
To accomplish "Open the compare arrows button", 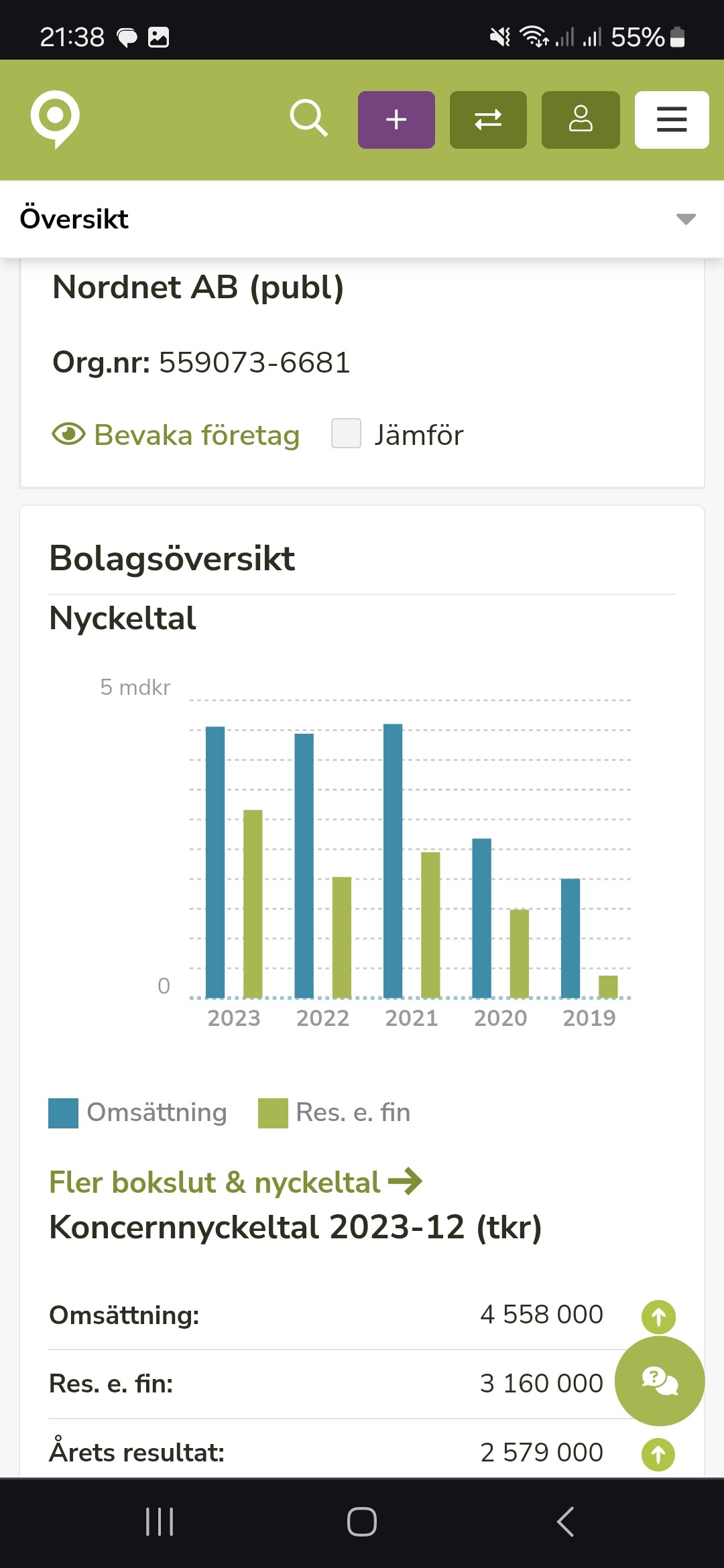I will pyautogui.click(x=488, y=120).
